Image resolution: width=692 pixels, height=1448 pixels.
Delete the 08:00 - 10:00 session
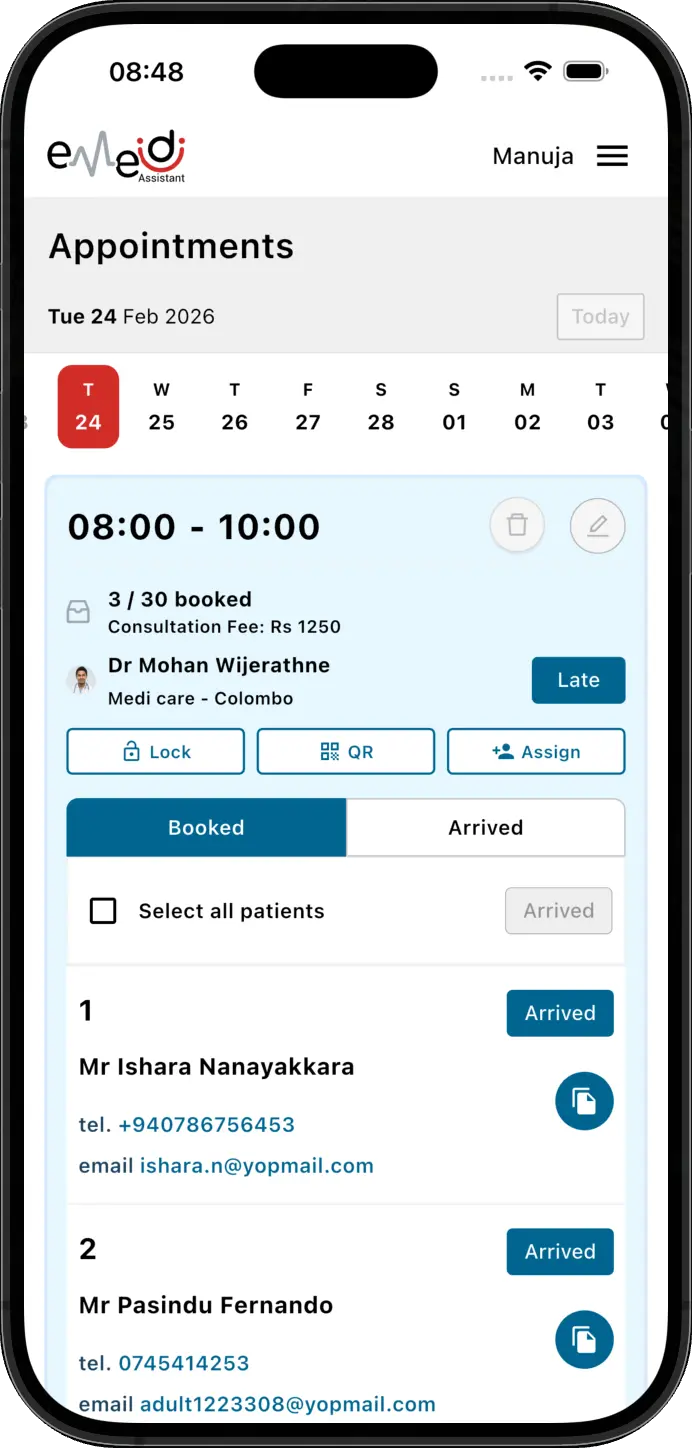(x=517, y=525)
